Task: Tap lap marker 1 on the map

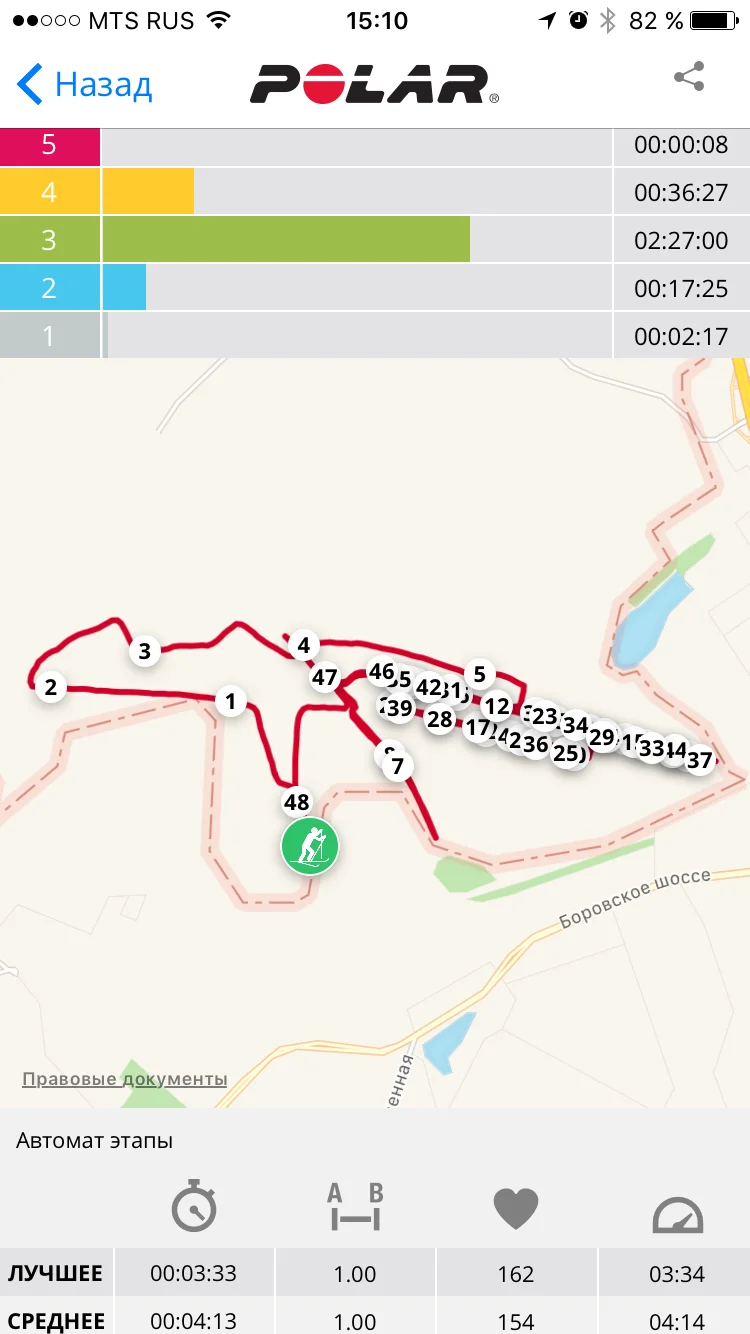Action: click(x=231, y=701)
